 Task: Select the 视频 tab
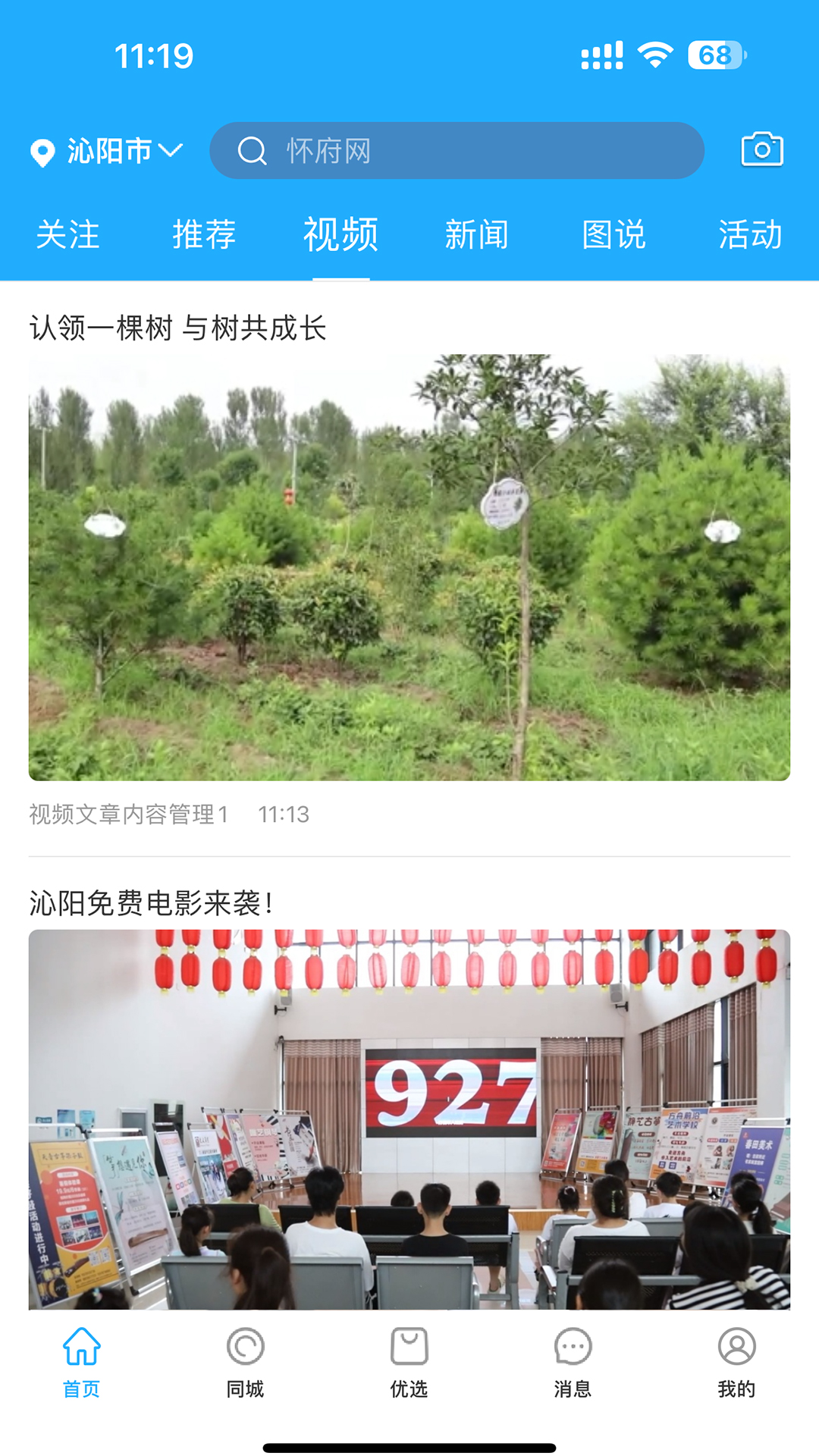click(340, 234)
